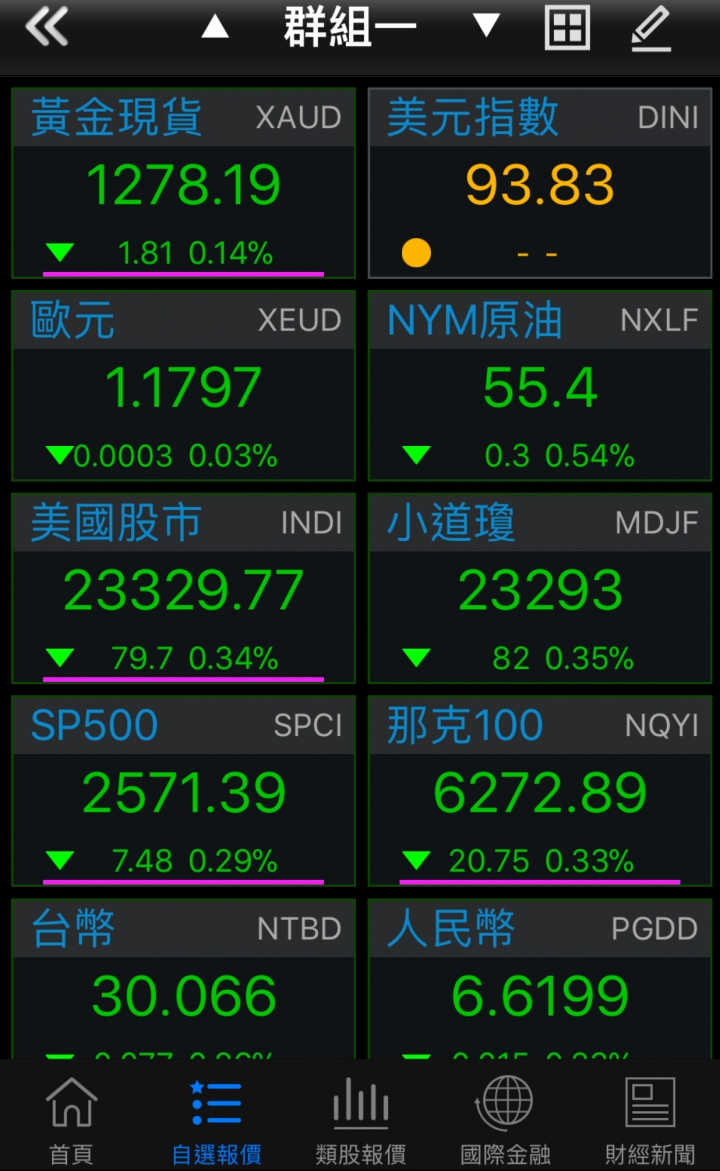Open the 歐元 XEUD quote card

[184, 387]
